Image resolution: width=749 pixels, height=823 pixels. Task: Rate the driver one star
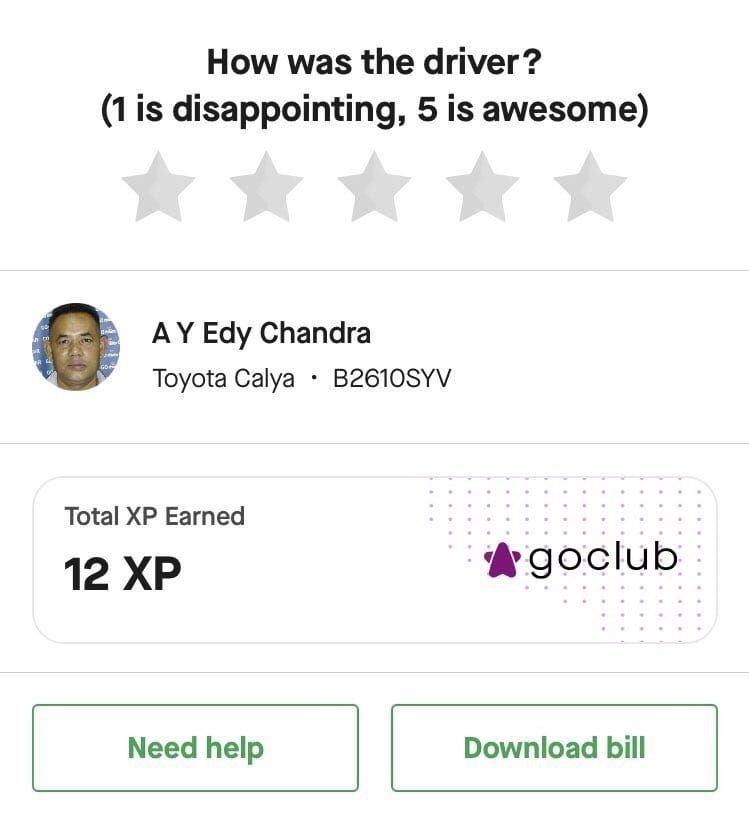158,188
